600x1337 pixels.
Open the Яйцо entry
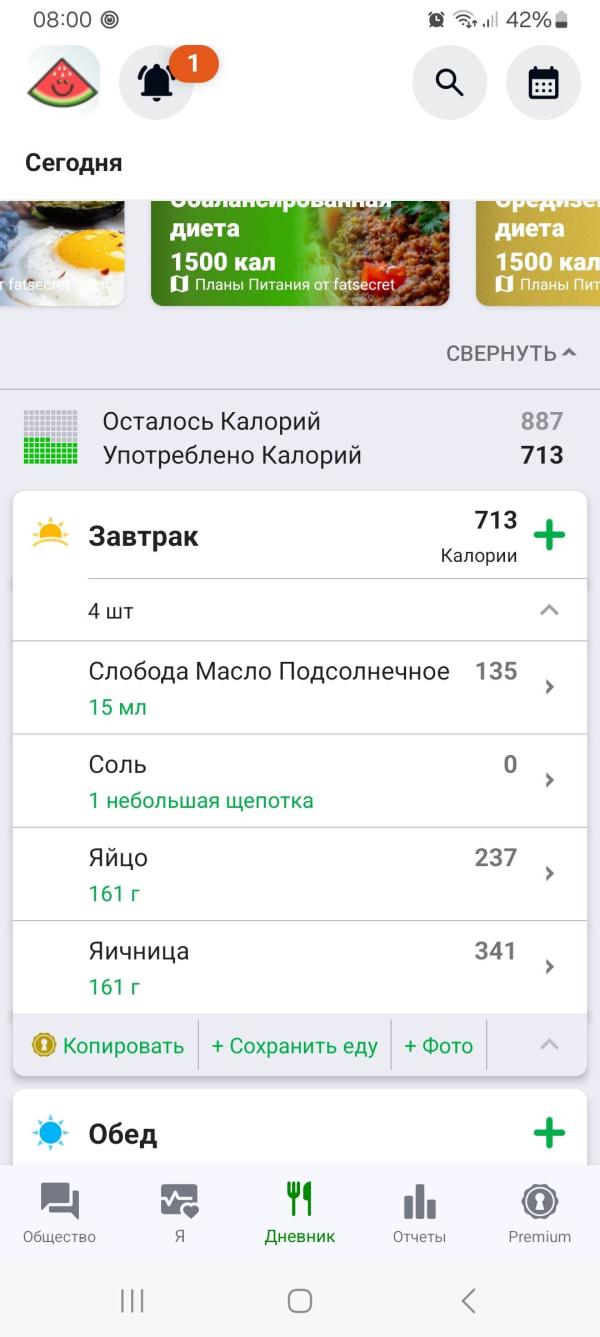point(300,874)
